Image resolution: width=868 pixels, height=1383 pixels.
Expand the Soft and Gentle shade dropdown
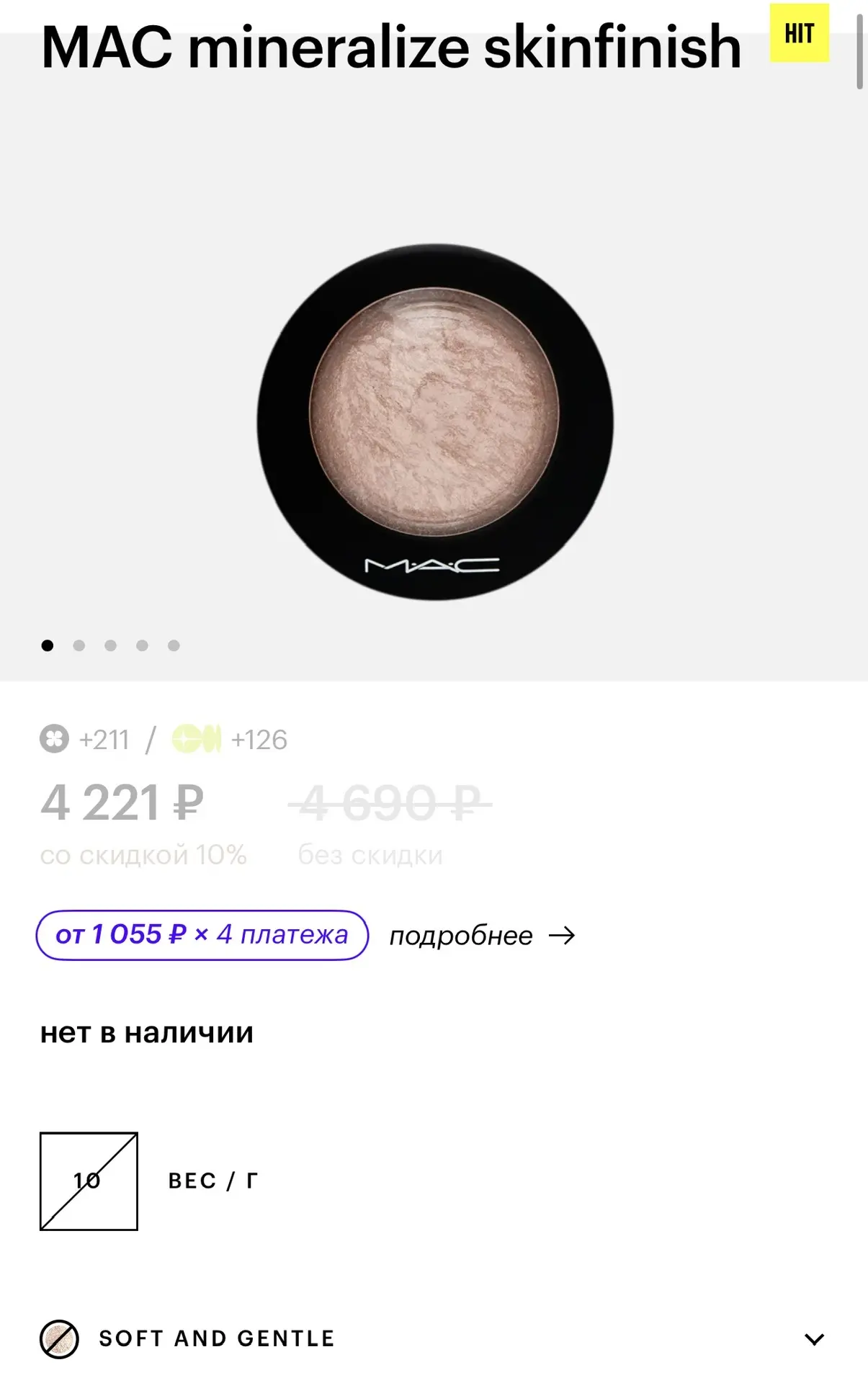(813, 1339)
